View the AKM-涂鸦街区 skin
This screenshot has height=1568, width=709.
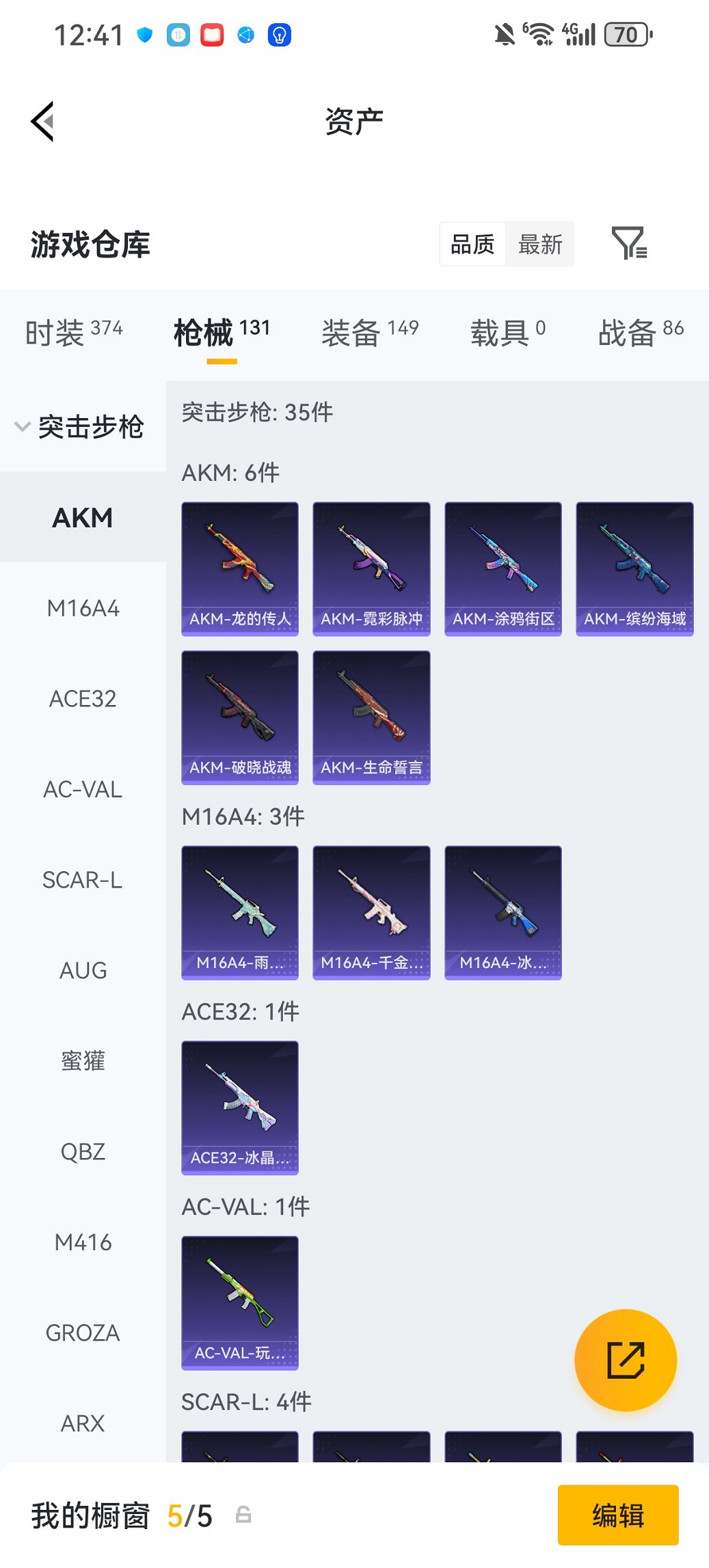point(503,568)
